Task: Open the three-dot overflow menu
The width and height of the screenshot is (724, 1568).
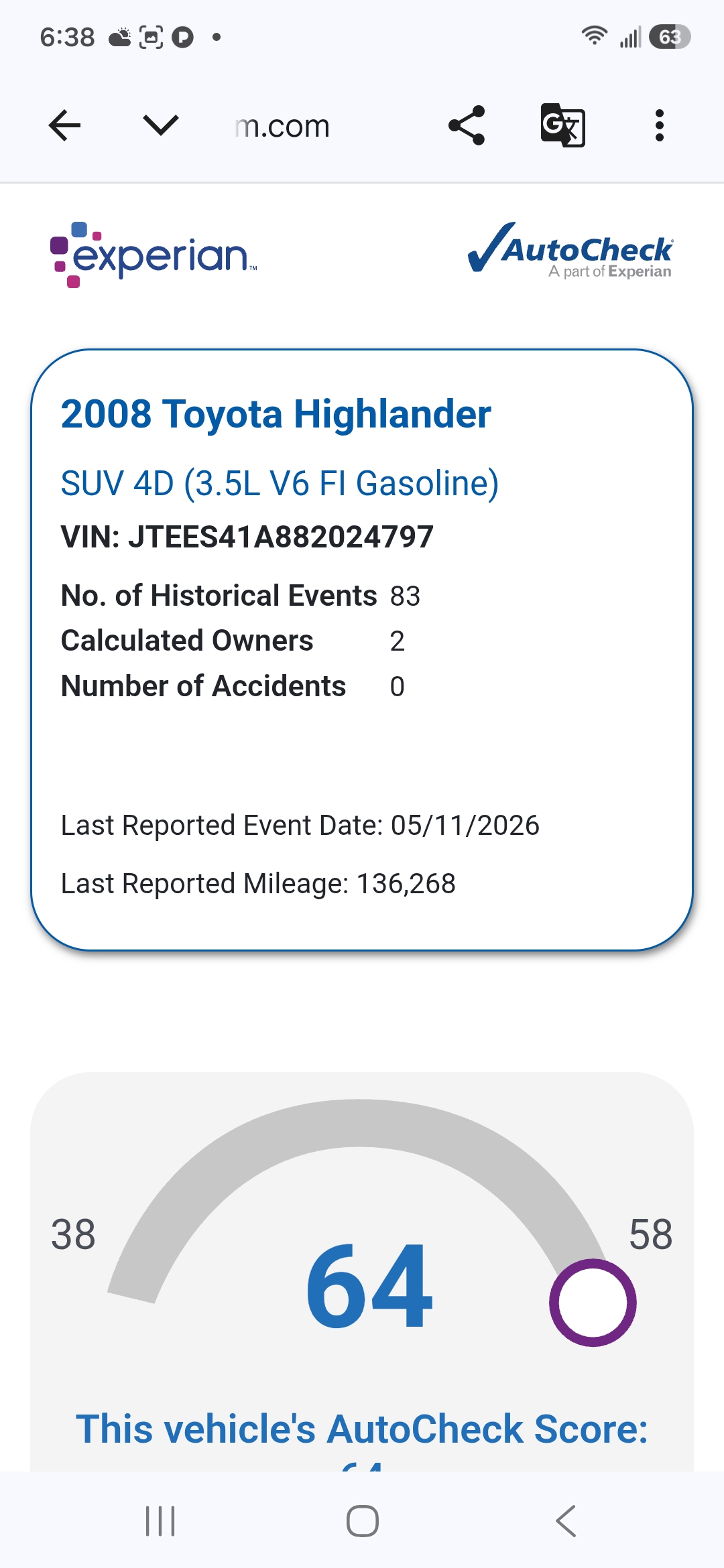Action: pyautogui.click(x=660, y=125)
